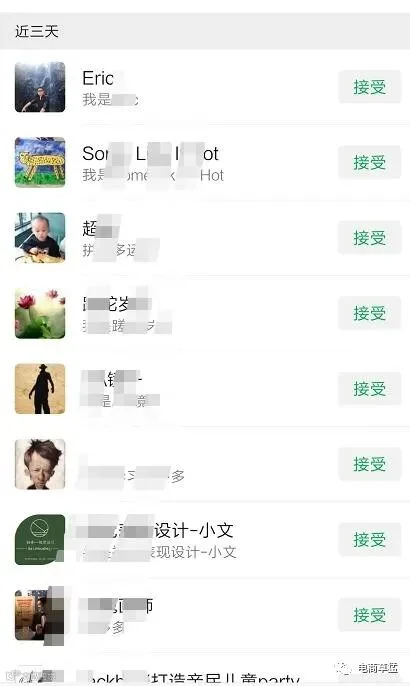Accept Eric's friend request
410x686 pixels.
370,87
